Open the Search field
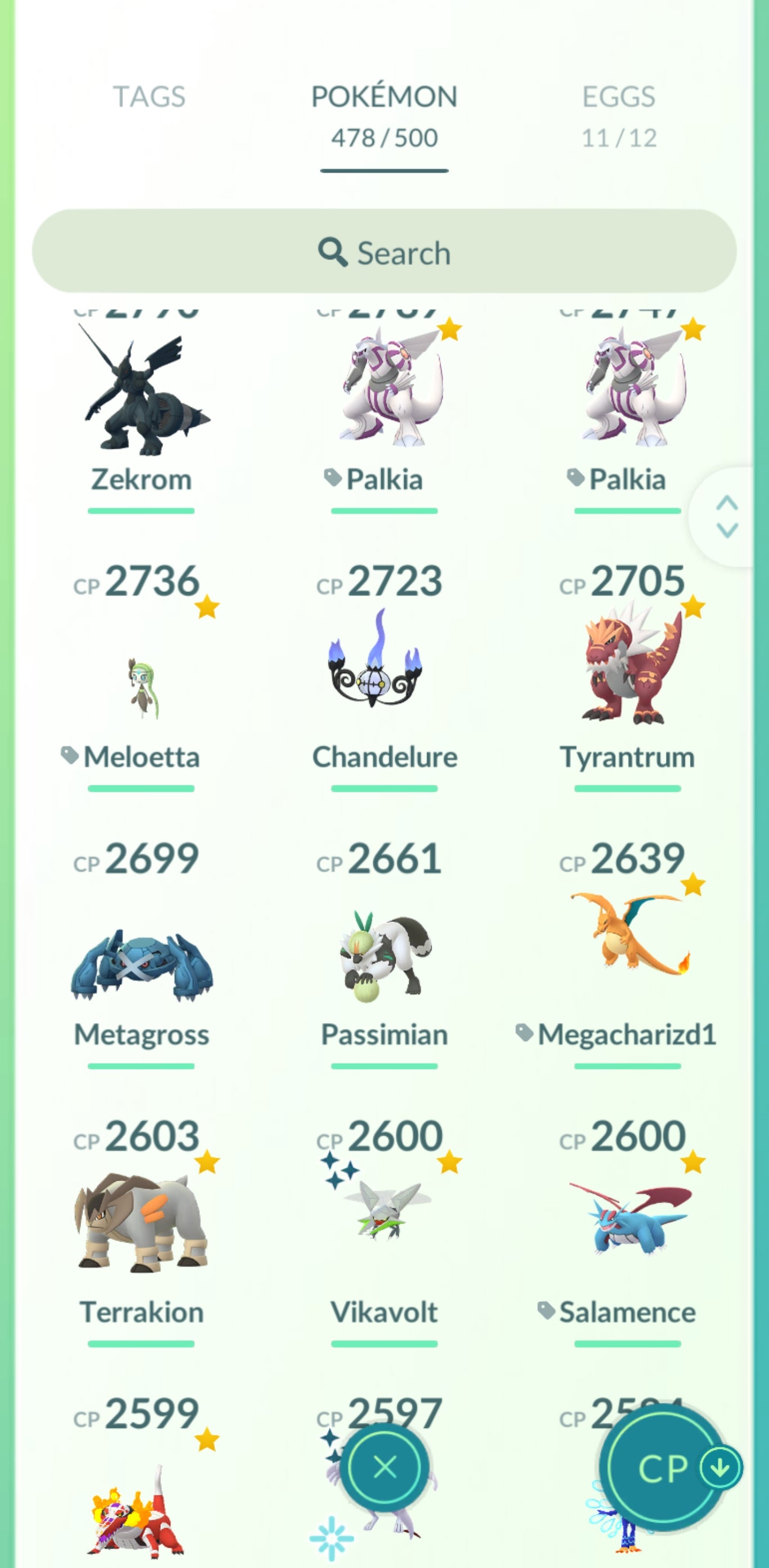769x1568 pixels. click(x=384, y=252)
